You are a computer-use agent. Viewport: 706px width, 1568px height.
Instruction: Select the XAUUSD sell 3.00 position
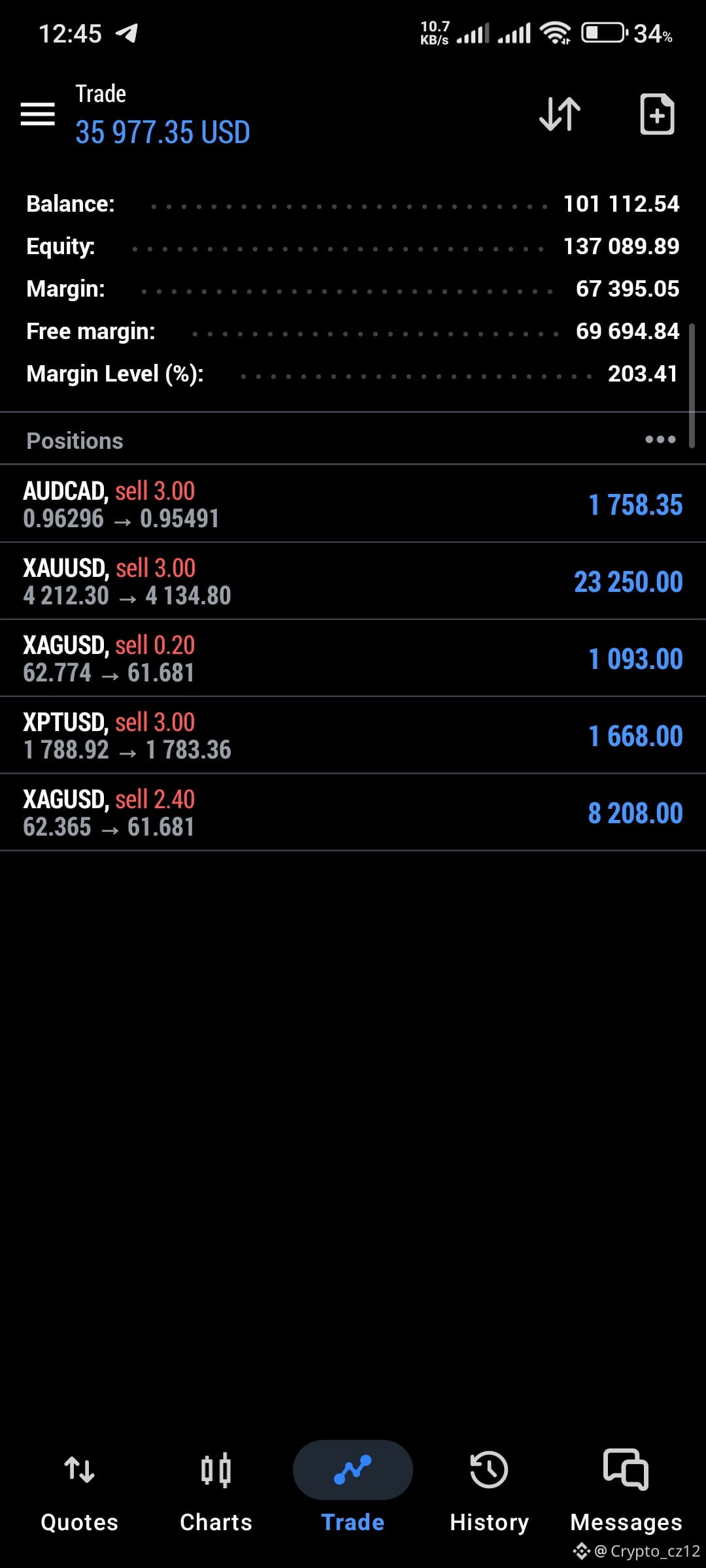(x=353, y=581)
